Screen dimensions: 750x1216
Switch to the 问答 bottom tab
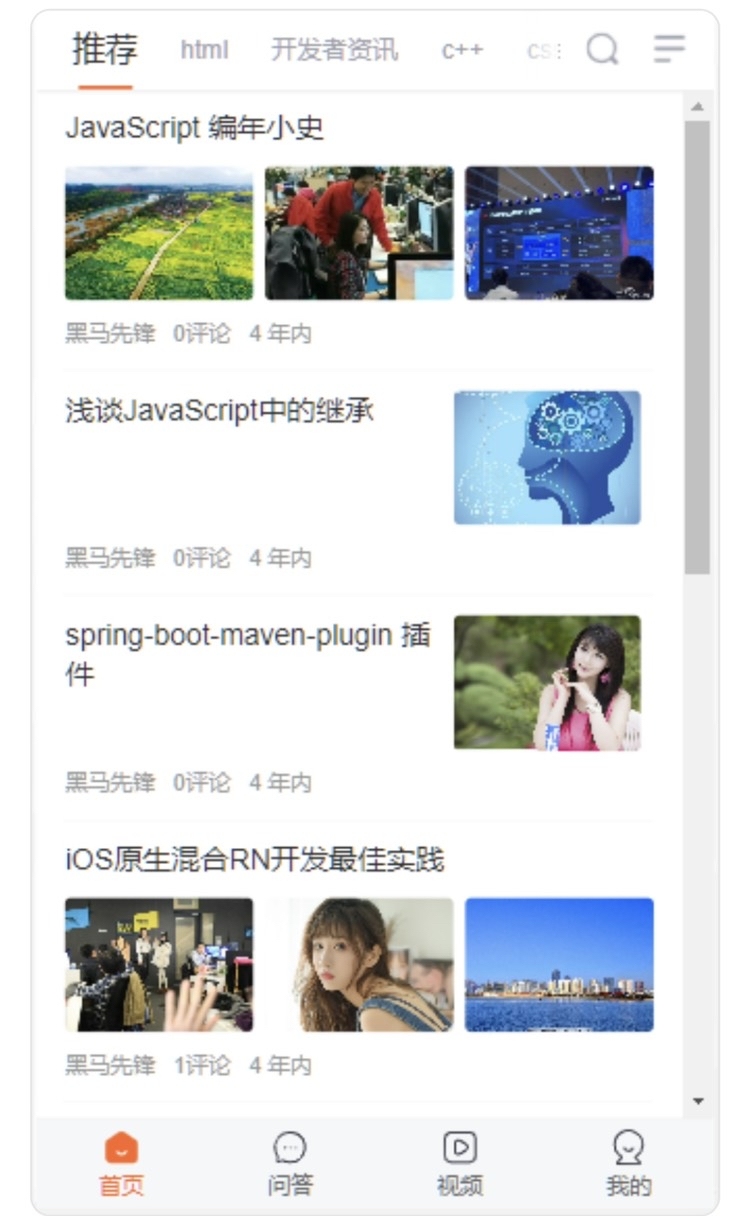pos(290,1164)
